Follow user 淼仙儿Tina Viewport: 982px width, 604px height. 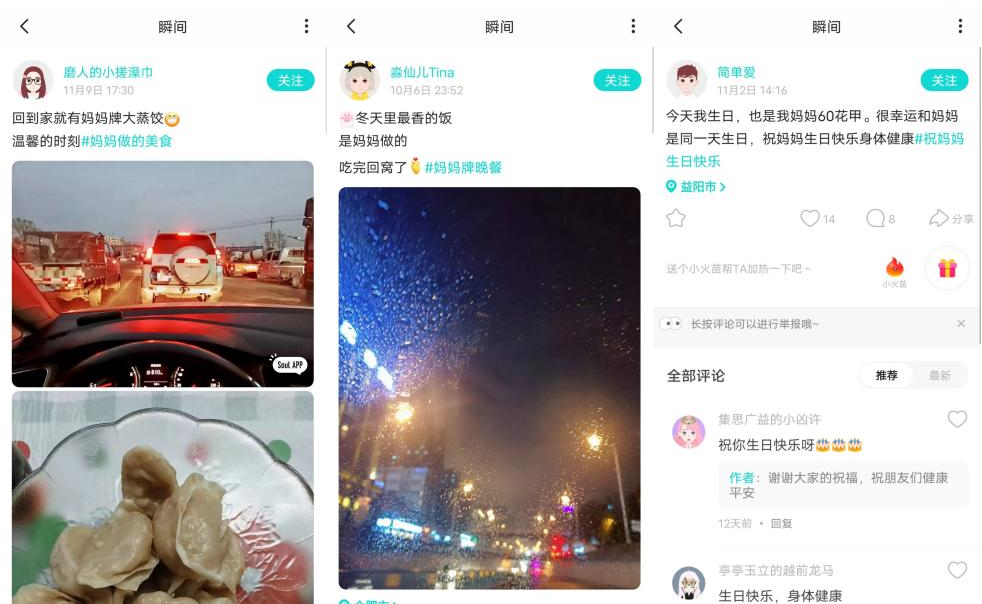point(617,80)
